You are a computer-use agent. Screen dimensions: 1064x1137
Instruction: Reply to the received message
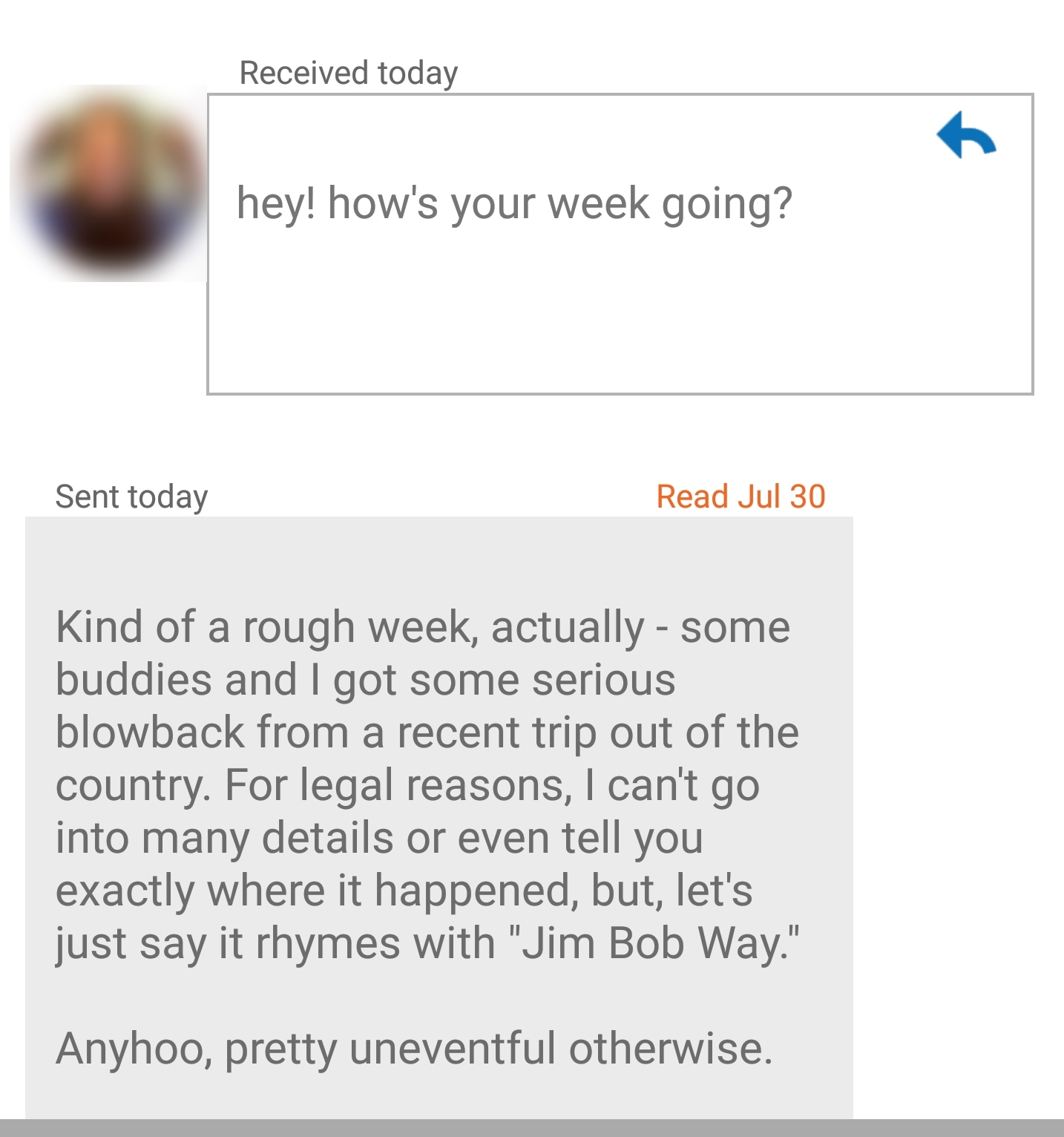(x=965, y=135)
